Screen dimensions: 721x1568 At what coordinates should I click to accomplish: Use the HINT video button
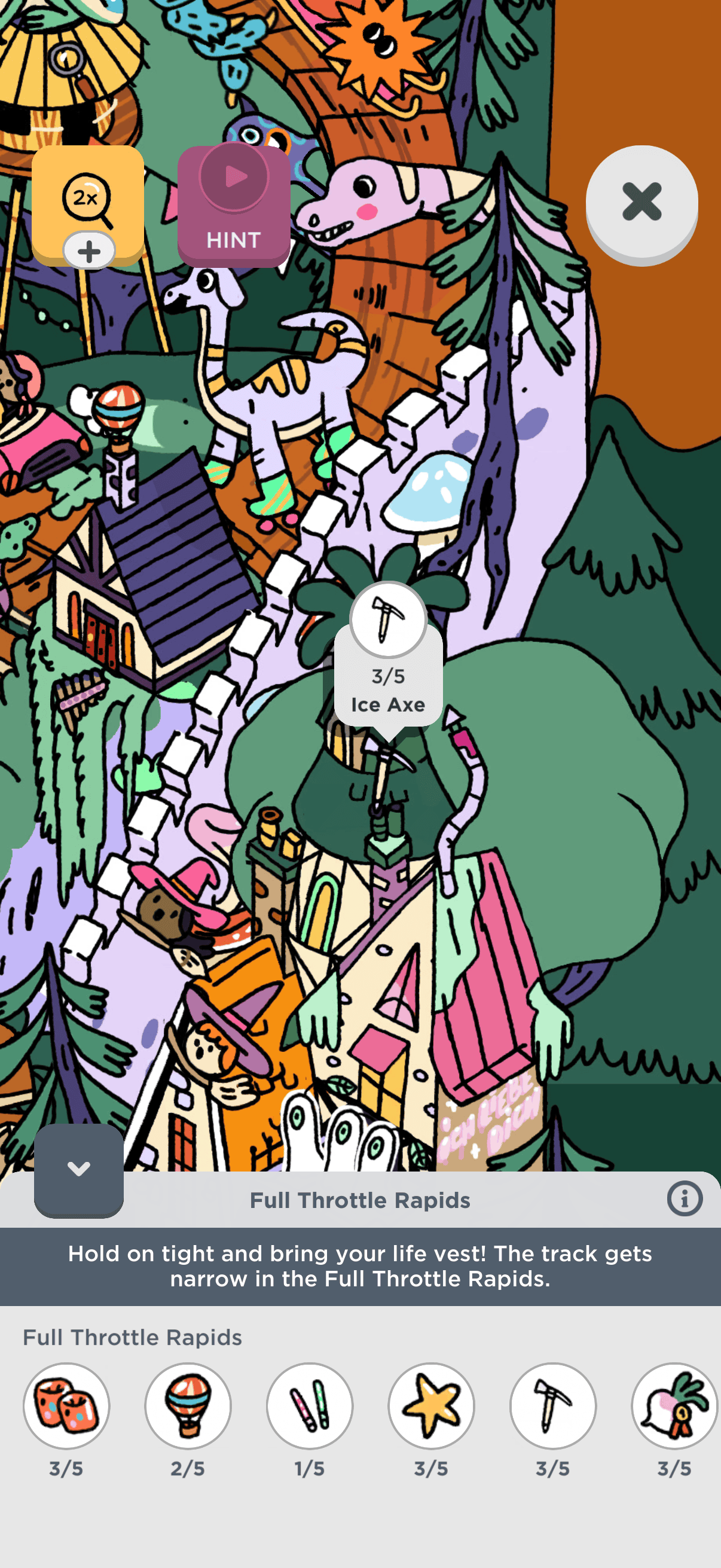[234, 205]
